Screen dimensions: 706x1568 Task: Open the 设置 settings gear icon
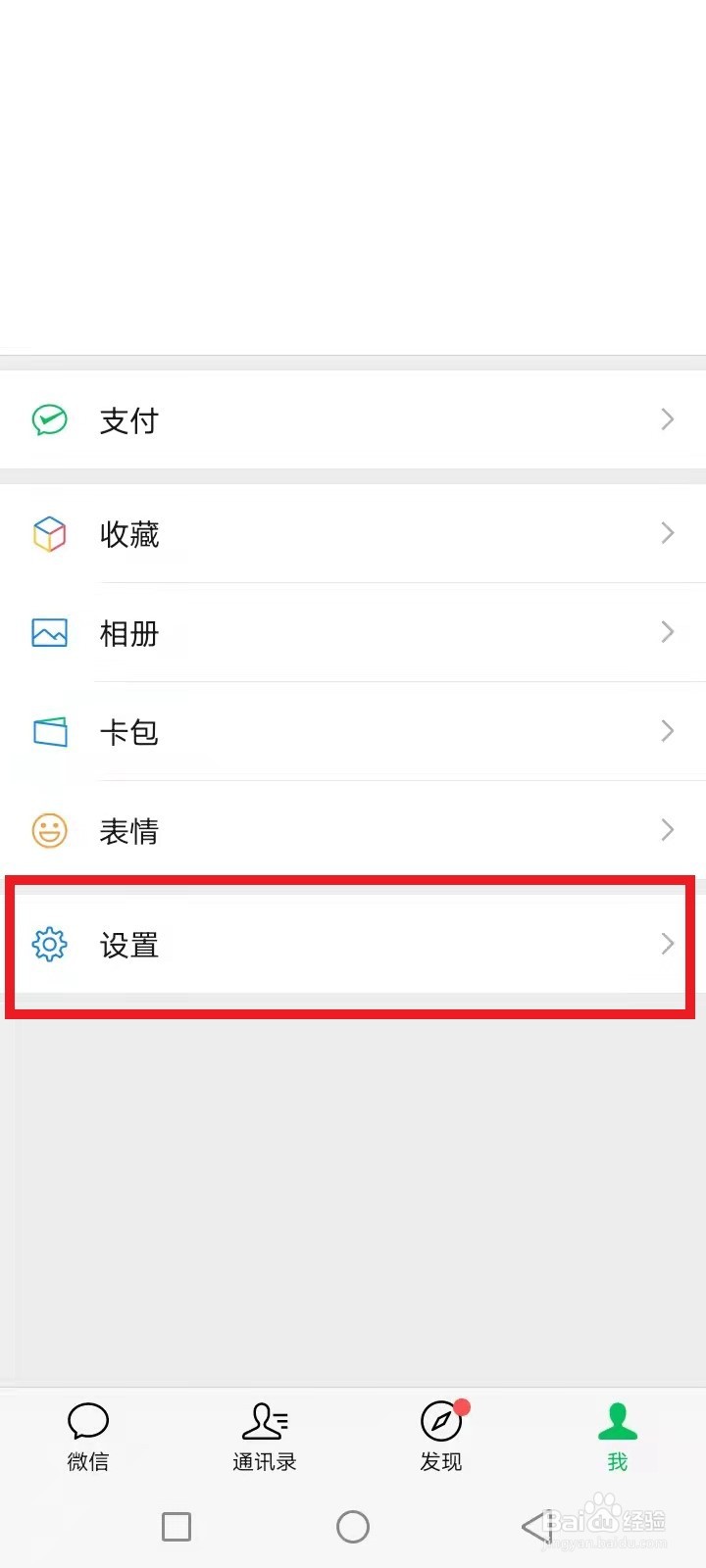tap(49, 945)
